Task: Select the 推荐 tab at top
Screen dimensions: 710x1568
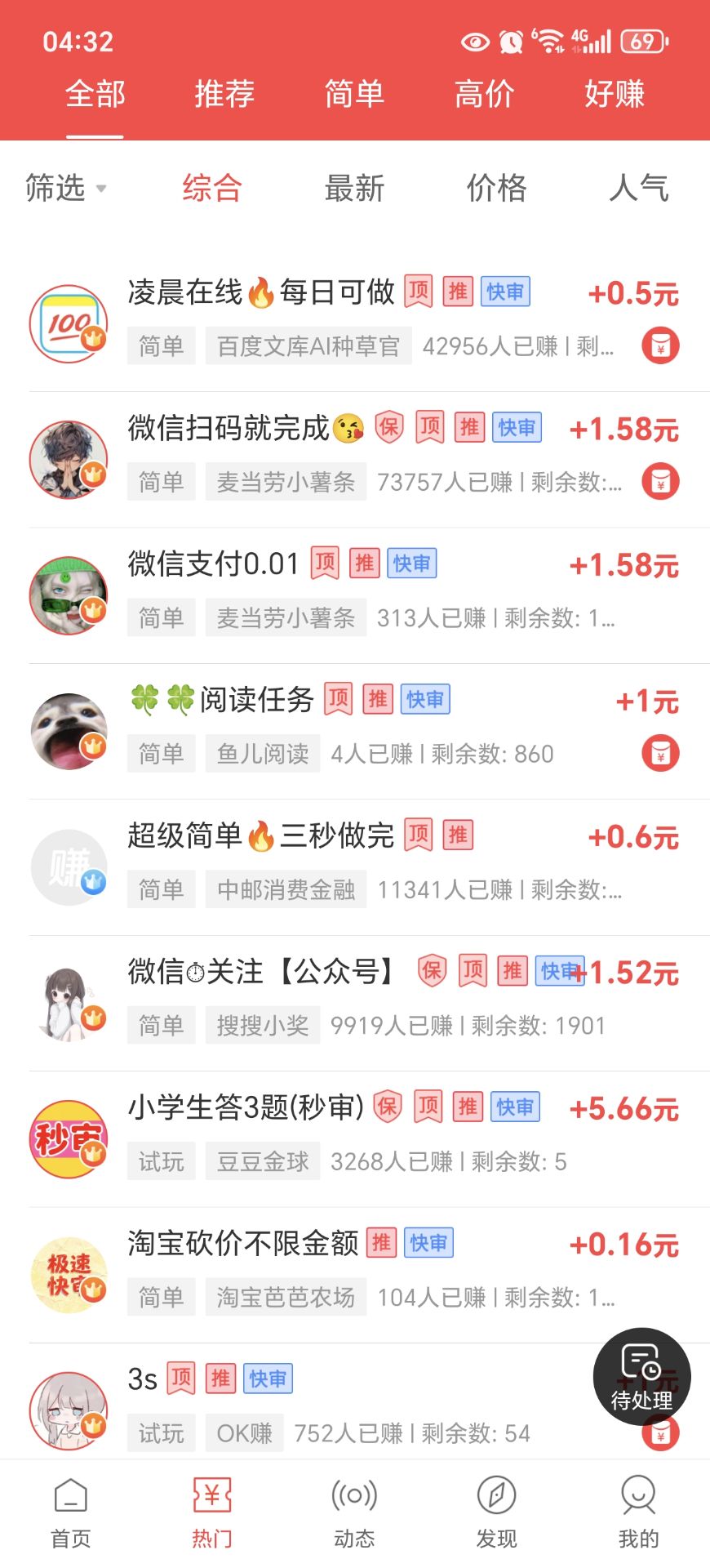Action: pyautogui.click(x=224, y=95)
